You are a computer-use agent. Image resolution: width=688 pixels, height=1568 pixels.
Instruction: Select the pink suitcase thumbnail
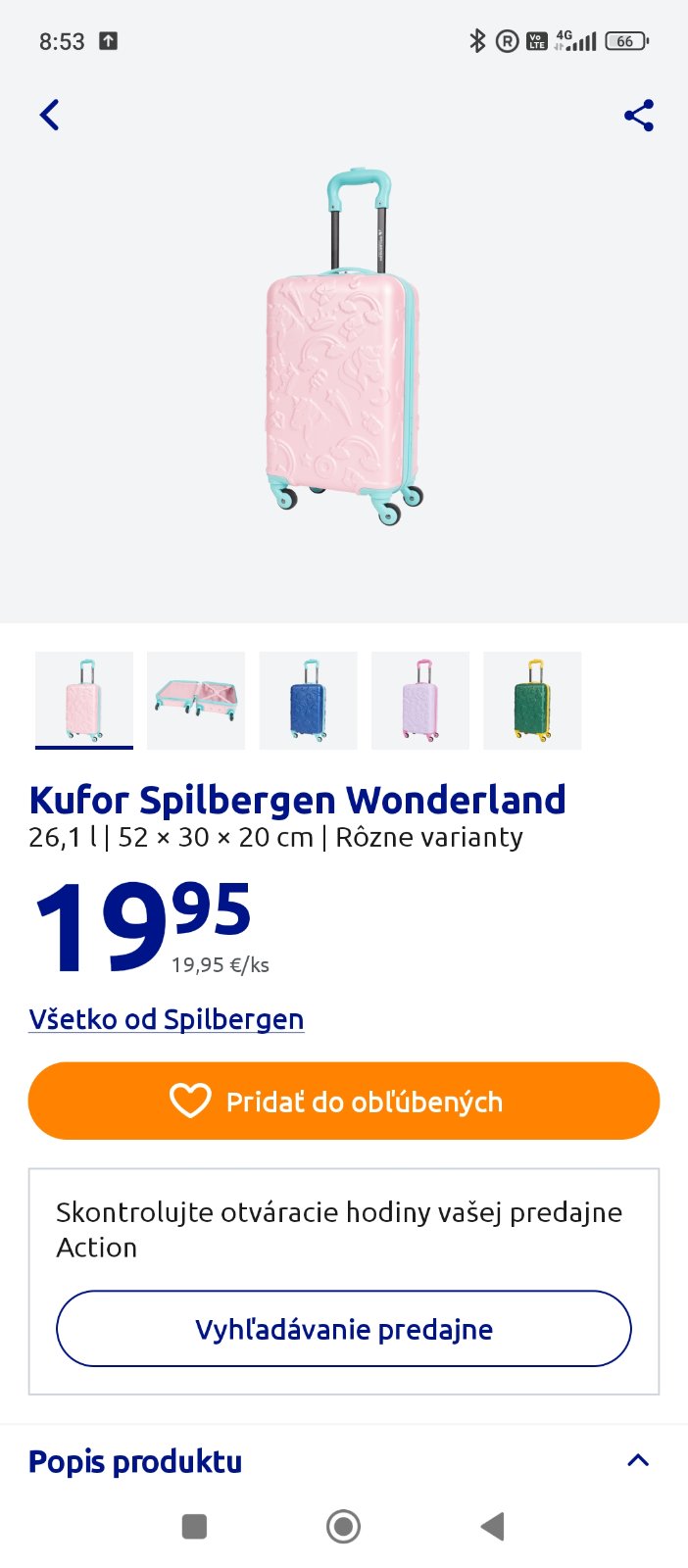(x=84, y=700)
